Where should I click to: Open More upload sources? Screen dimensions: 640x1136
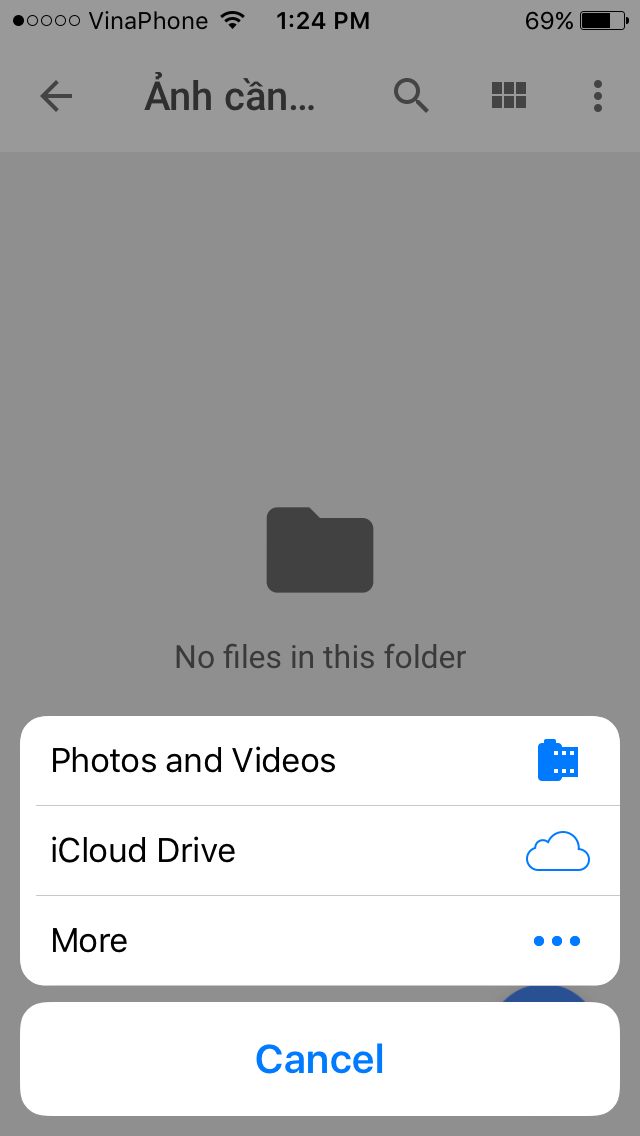320,940
